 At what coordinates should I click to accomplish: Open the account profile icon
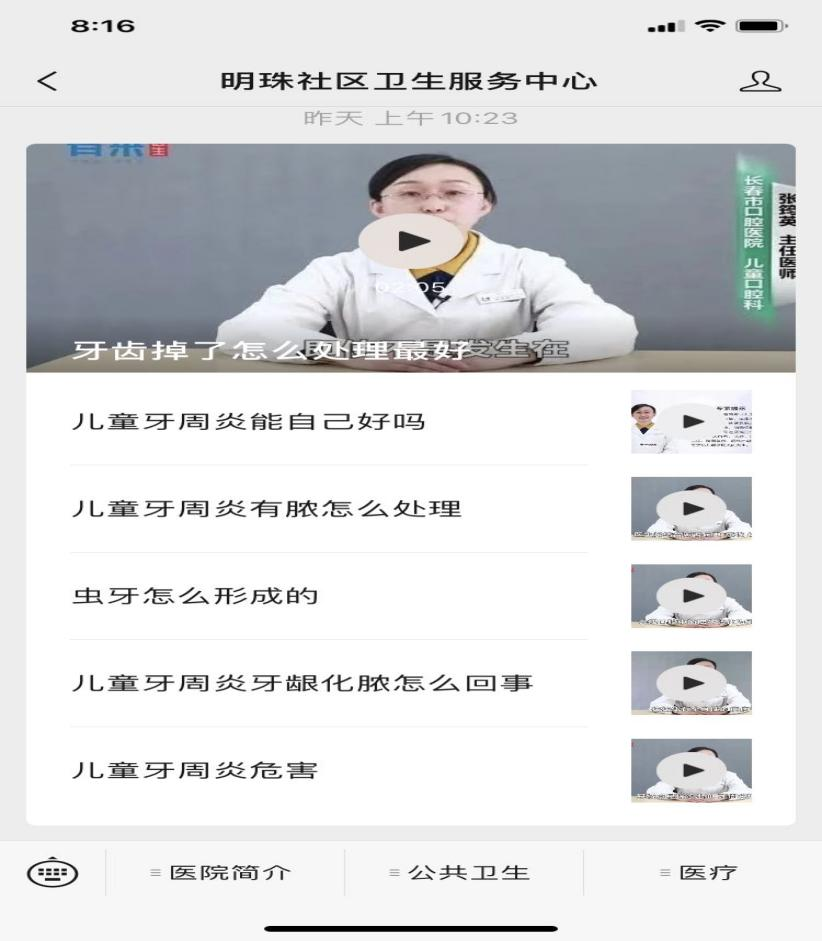760,81
